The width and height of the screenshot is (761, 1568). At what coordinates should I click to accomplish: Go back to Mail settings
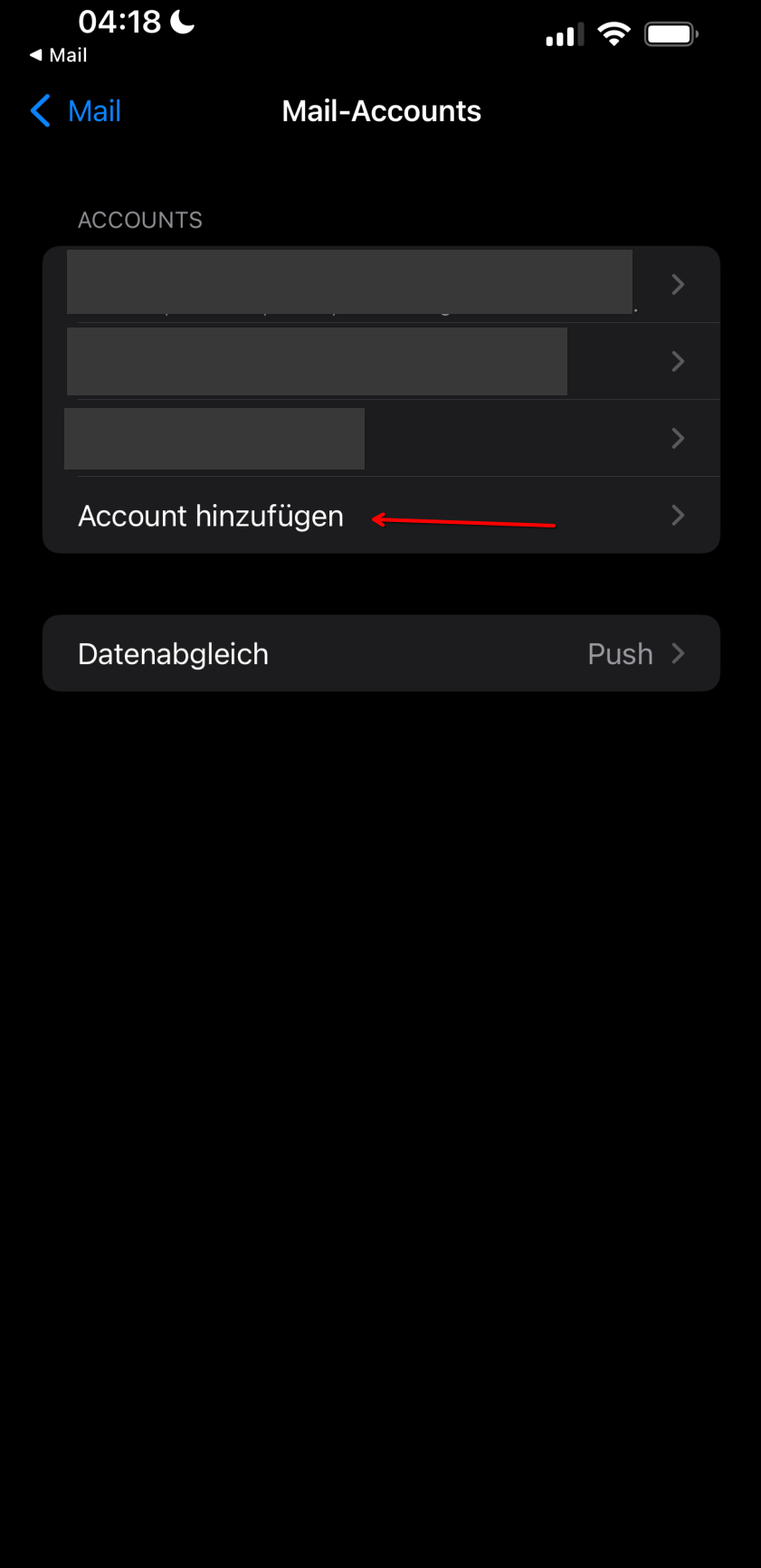coord(76,111)
